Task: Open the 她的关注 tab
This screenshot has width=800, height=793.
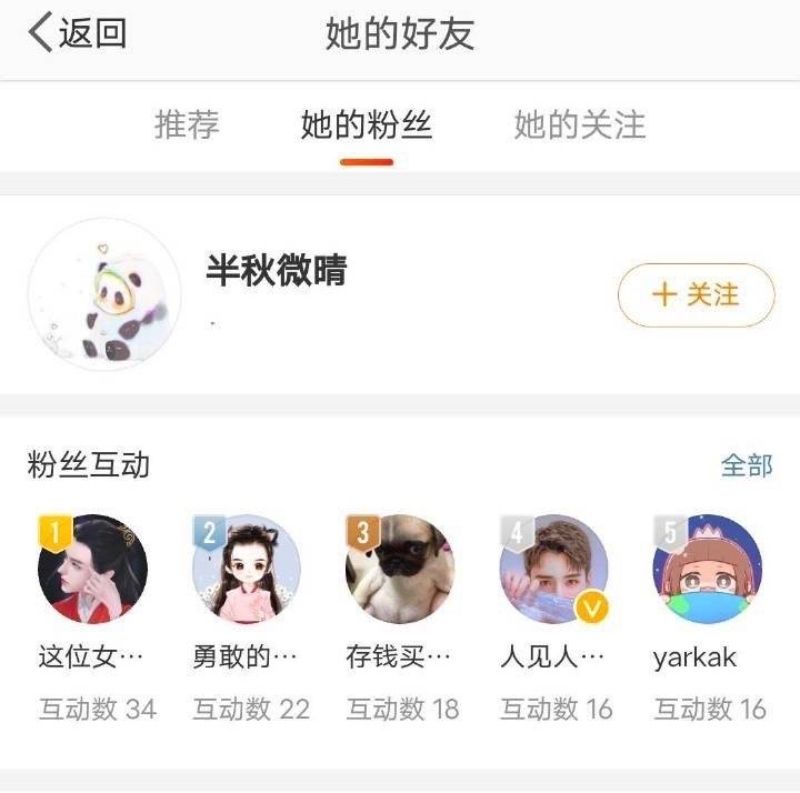Action: point(580,126)
